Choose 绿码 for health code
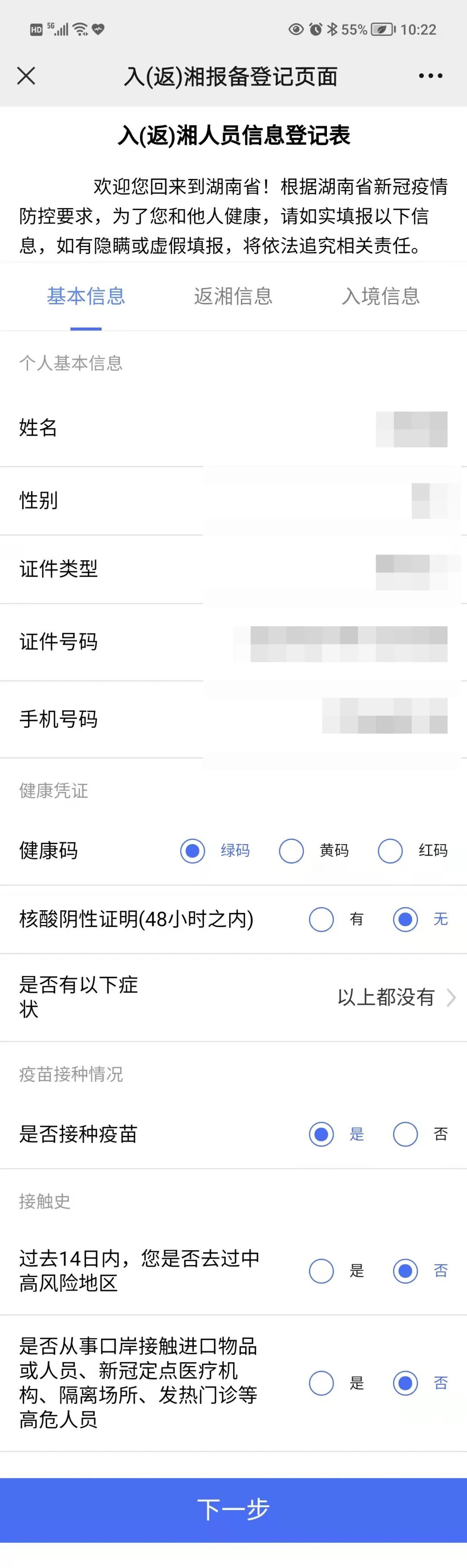 tap(192, 851)
